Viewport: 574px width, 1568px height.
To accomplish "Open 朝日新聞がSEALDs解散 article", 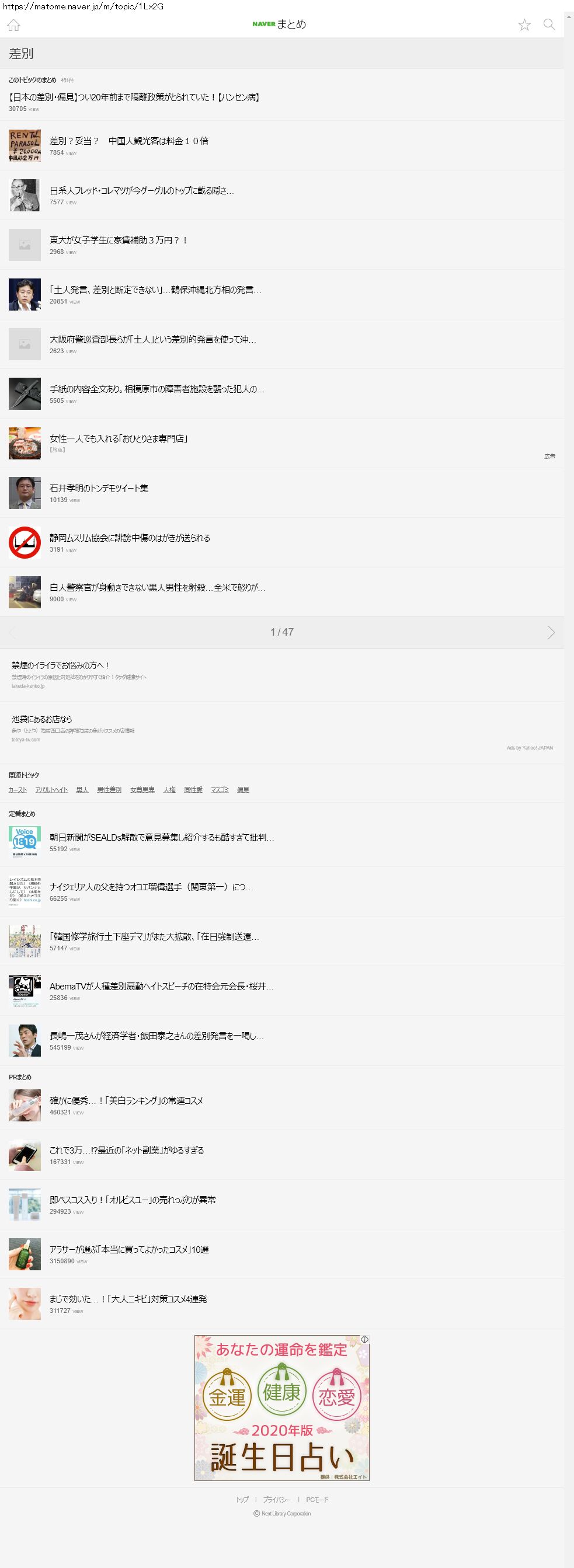I will point(161,838).
